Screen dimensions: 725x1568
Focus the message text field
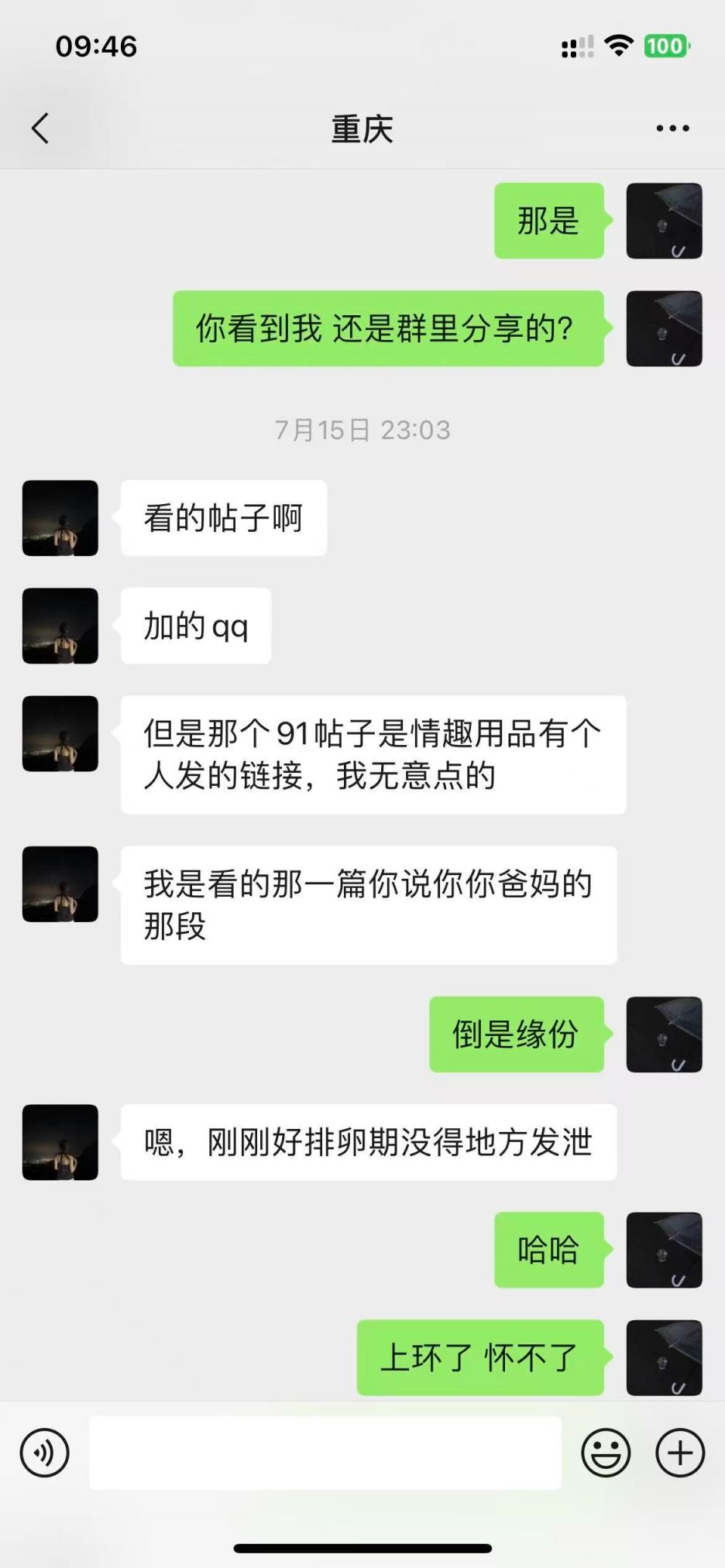click(x=325, y=1453)
